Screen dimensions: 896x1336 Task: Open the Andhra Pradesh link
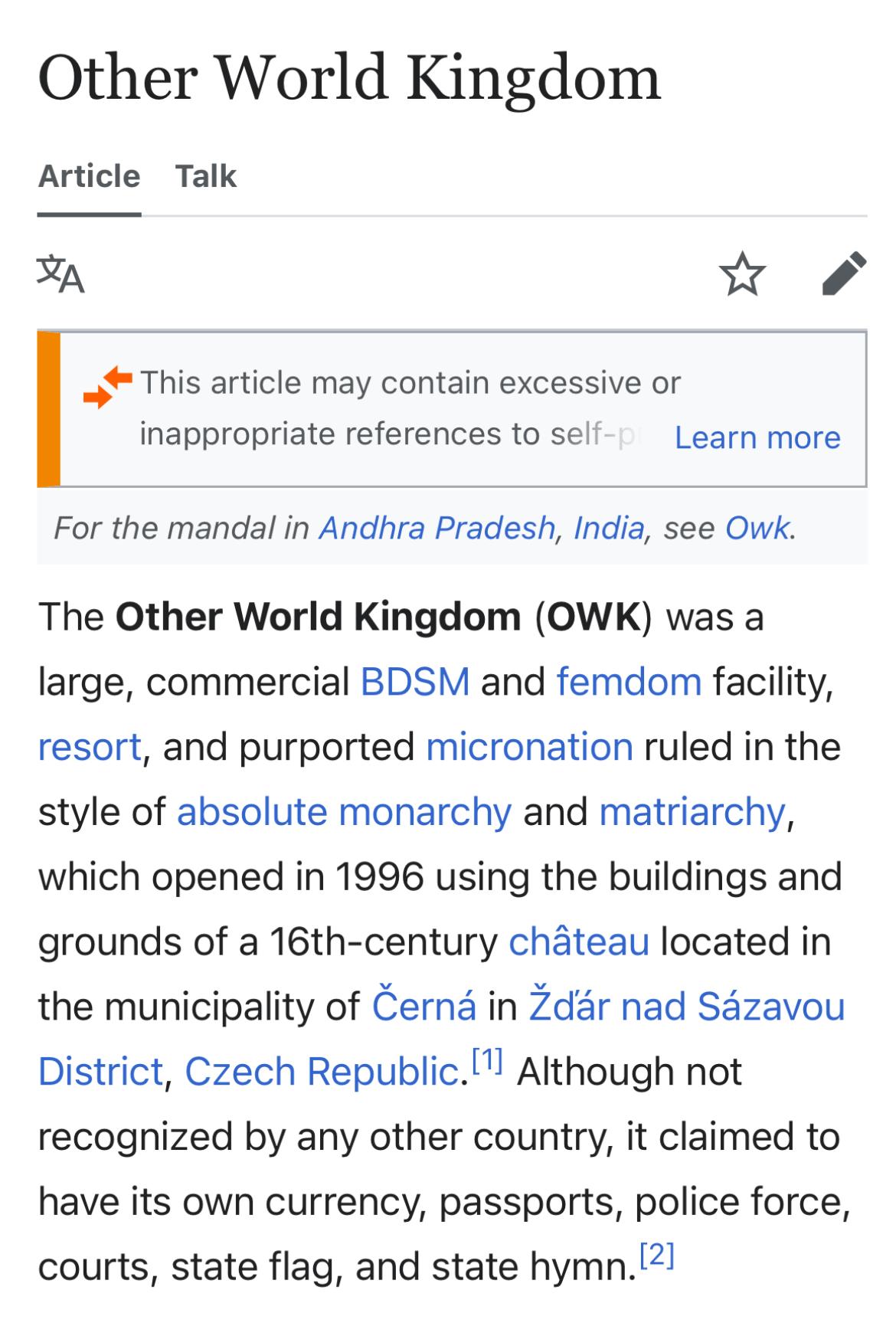pos(437,528)
